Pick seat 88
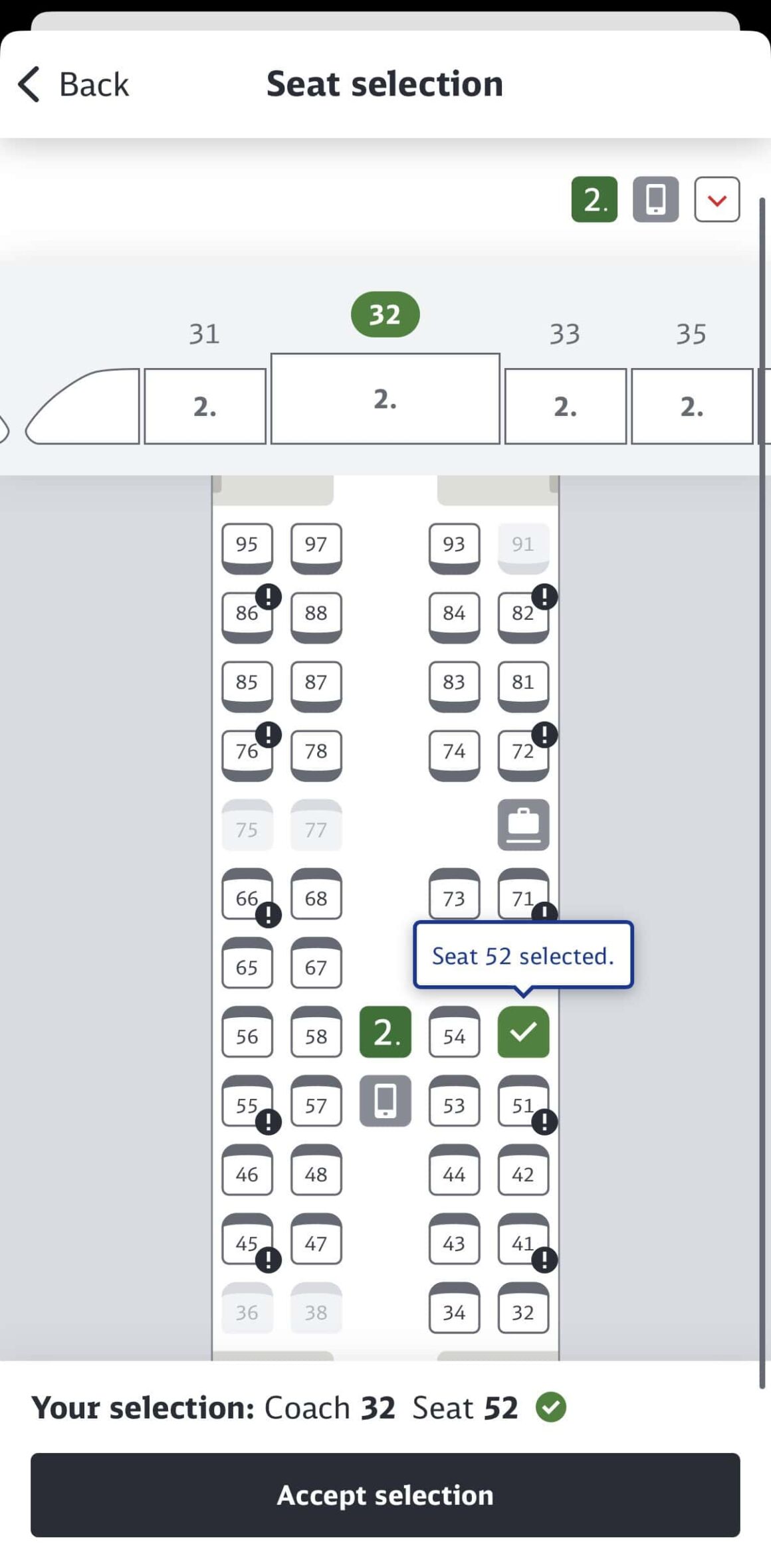 coord(316,616)
